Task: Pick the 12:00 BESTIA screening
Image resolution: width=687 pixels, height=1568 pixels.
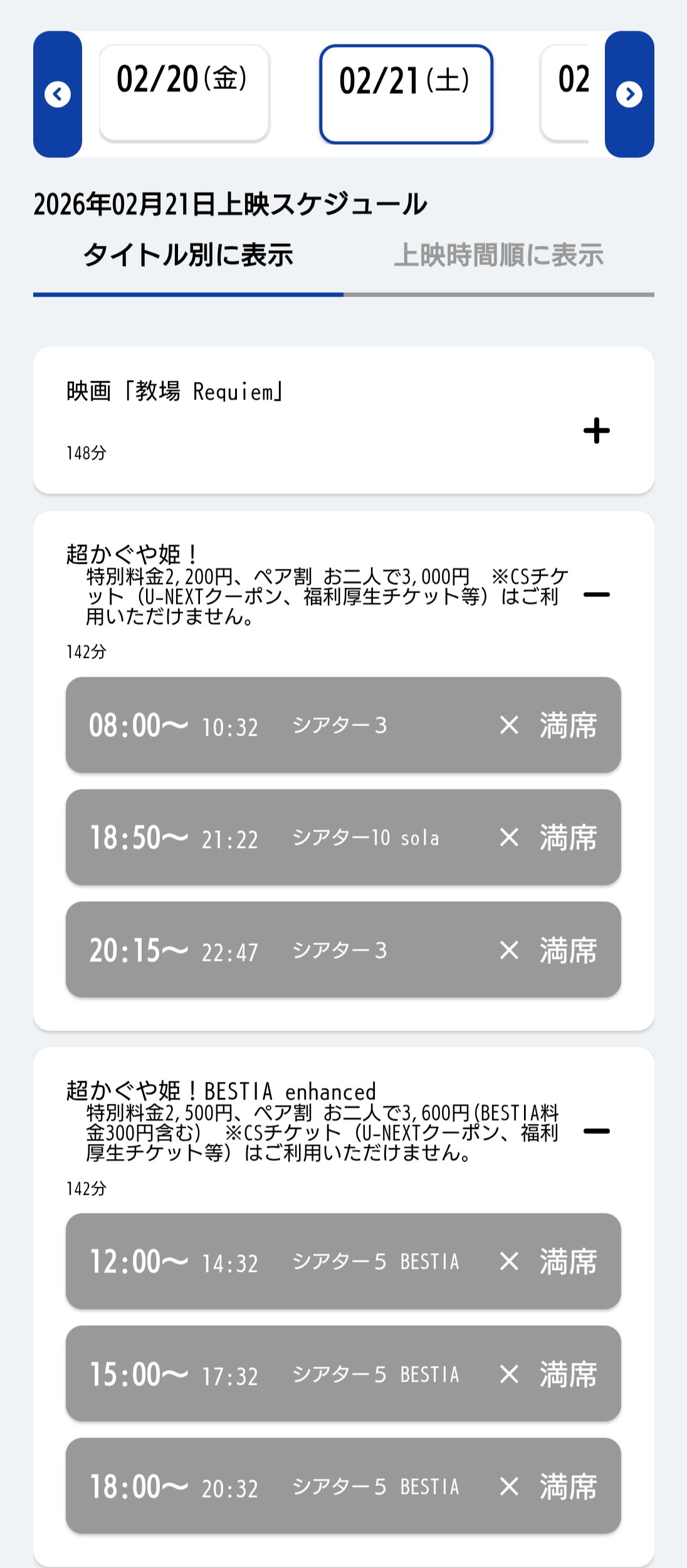Action: [x=343, y=1261]
